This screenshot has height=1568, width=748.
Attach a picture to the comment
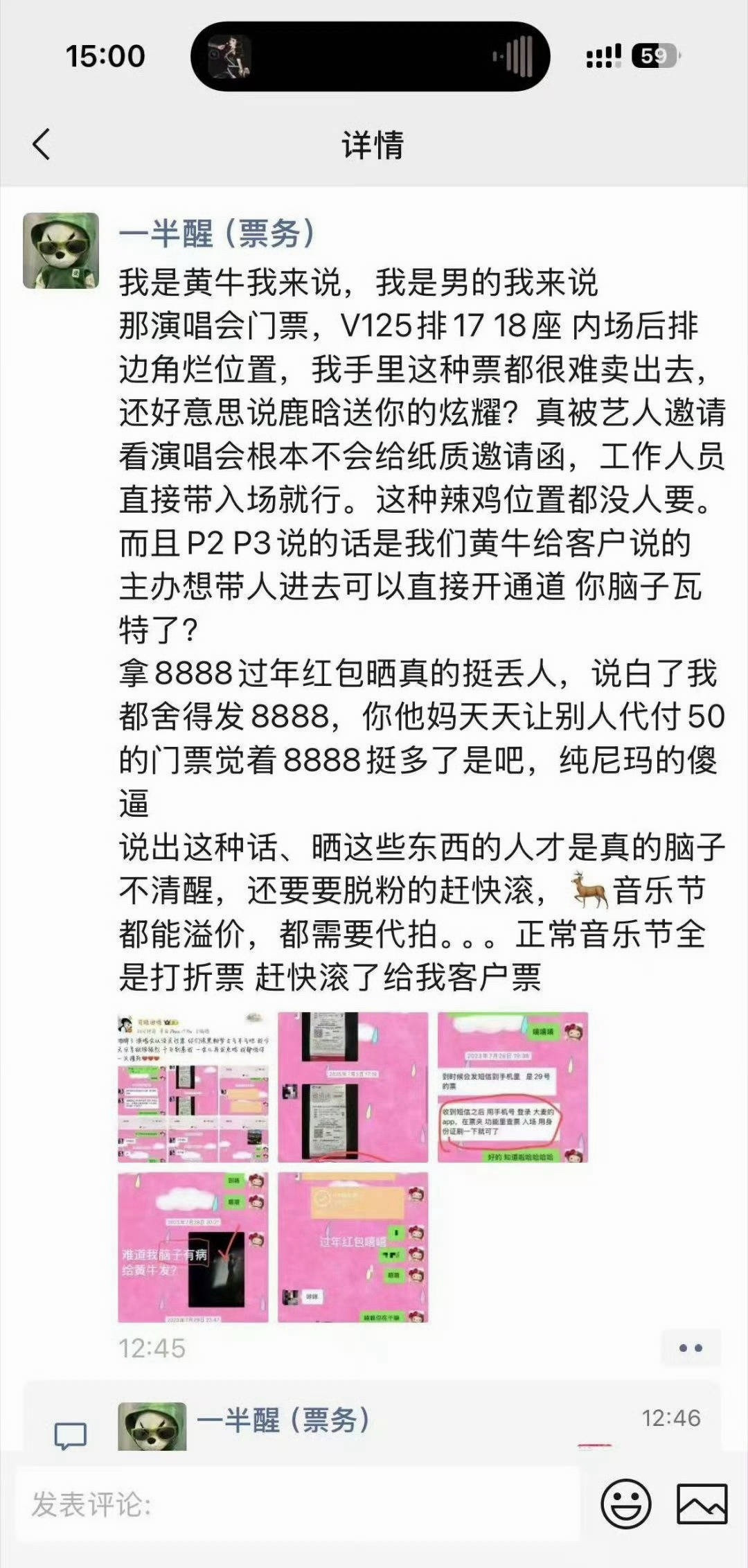[x=702, y=1504]
